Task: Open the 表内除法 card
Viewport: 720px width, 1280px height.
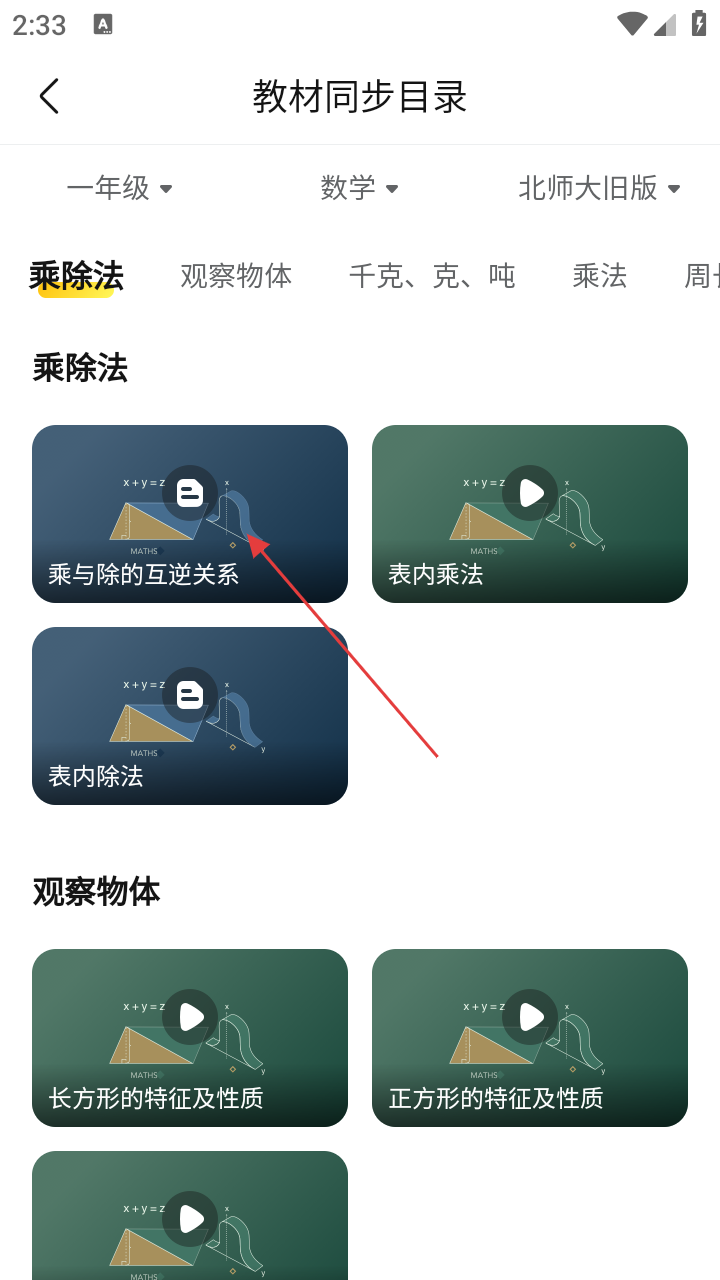Action: click(190, 716)
